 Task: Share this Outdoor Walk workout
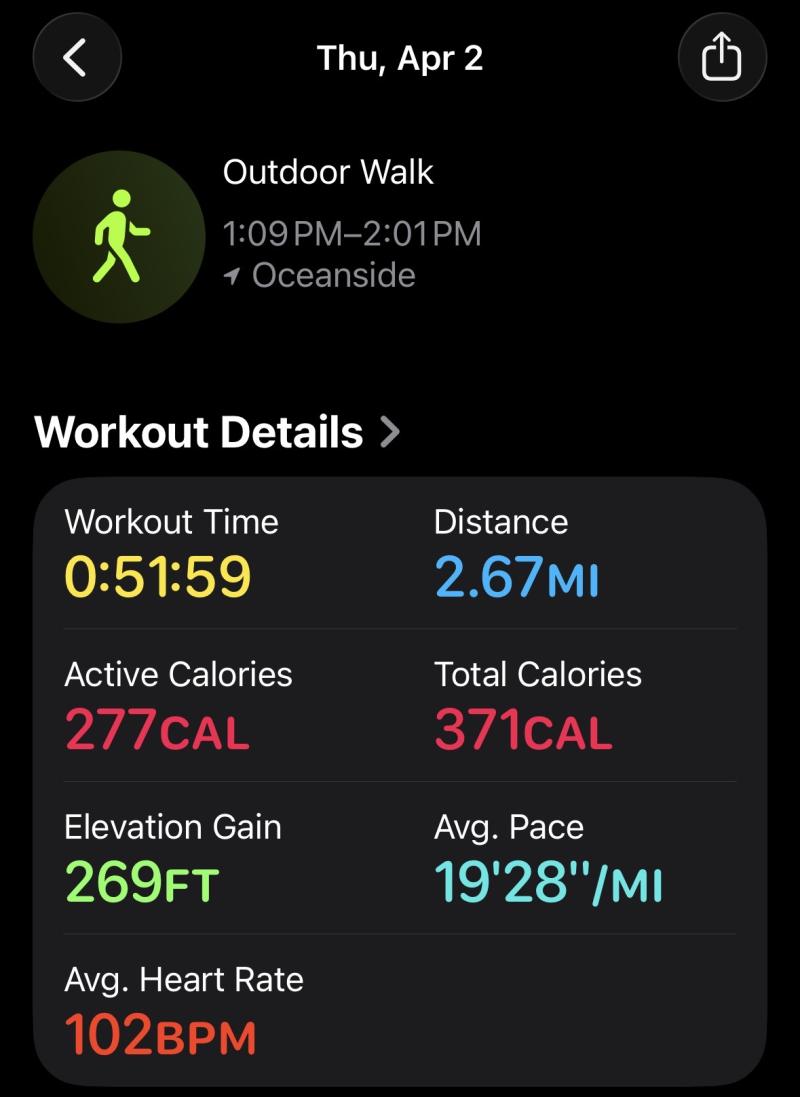[721, 59]
